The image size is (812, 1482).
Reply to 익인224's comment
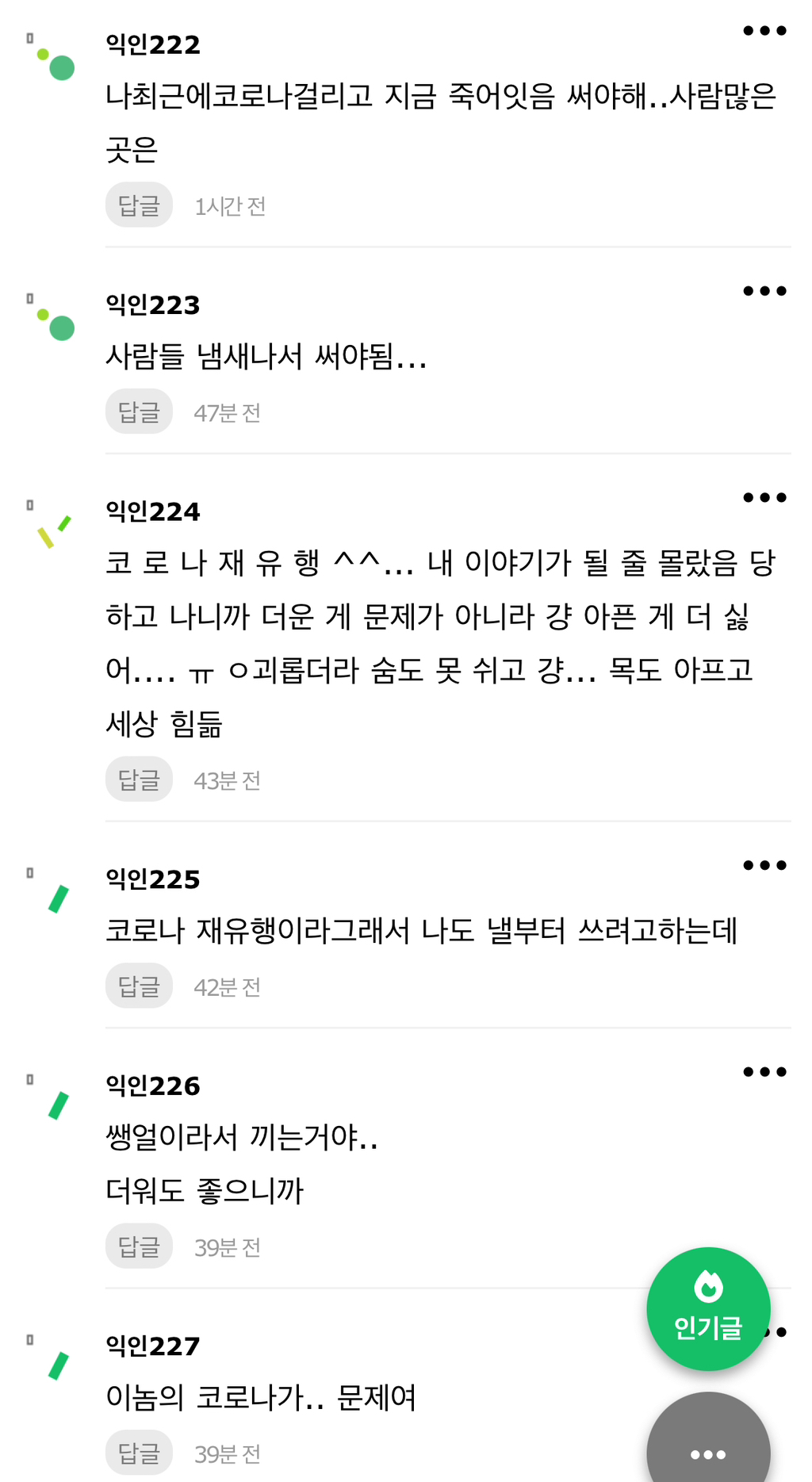point(139,779)
